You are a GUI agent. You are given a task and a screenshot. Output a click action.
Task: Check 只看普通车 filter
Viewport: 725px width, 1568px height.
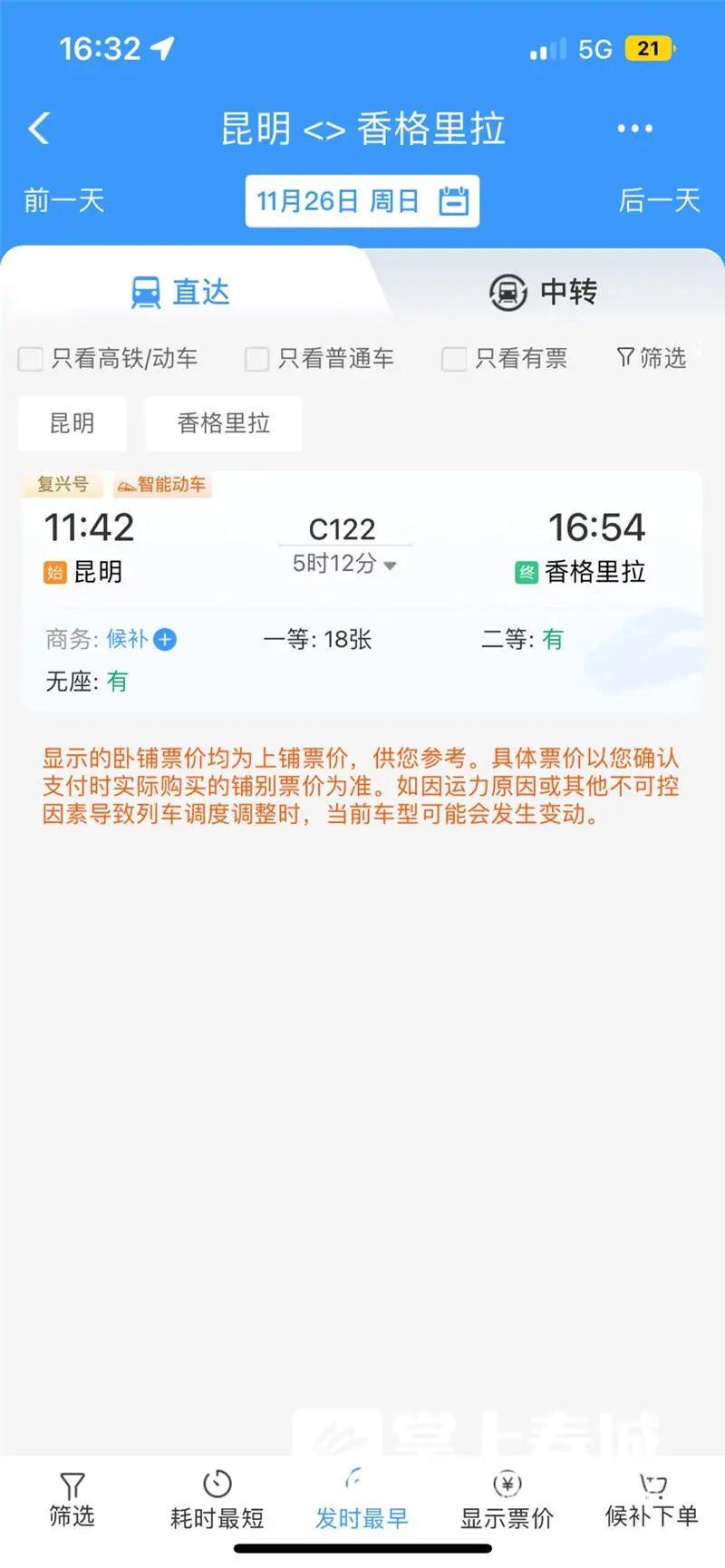tap(257, 359)
